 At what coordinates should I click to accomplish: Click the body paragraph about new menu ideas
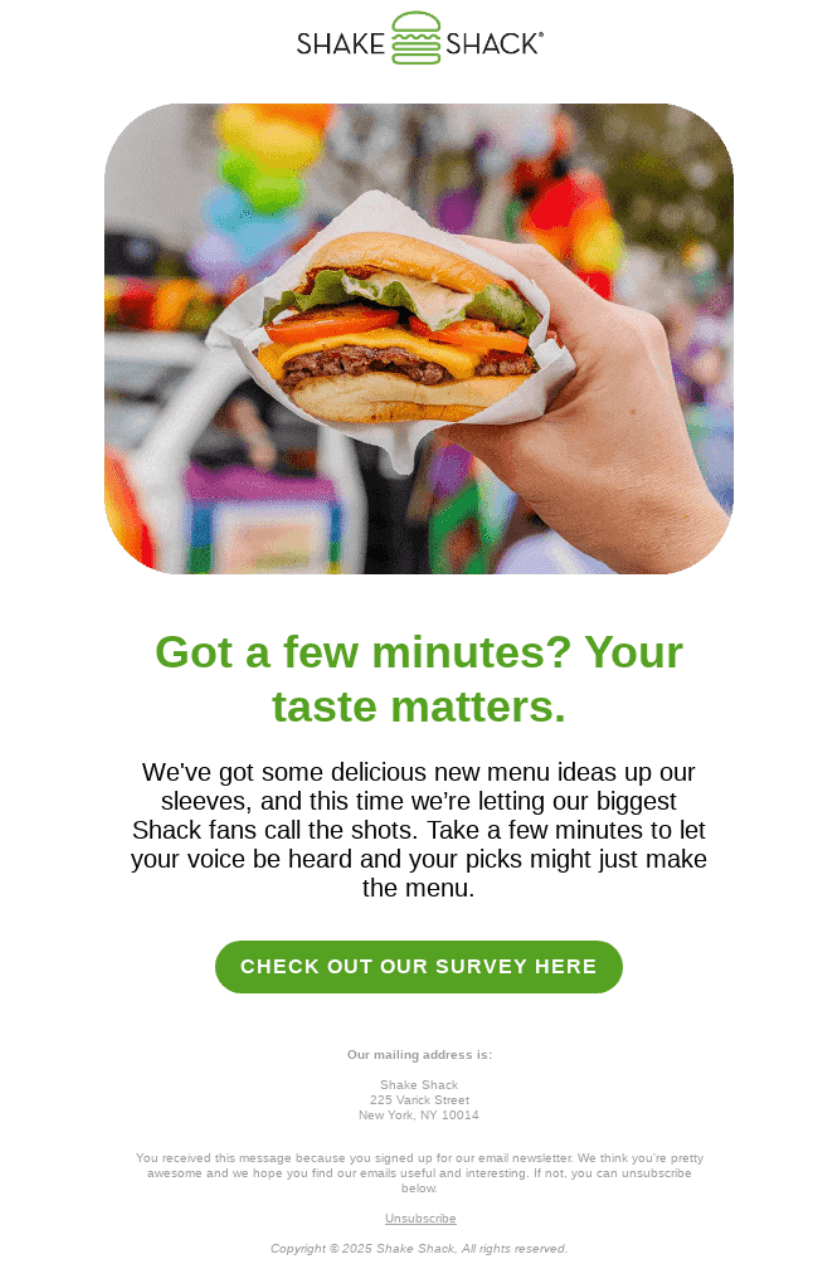point(418,829)
